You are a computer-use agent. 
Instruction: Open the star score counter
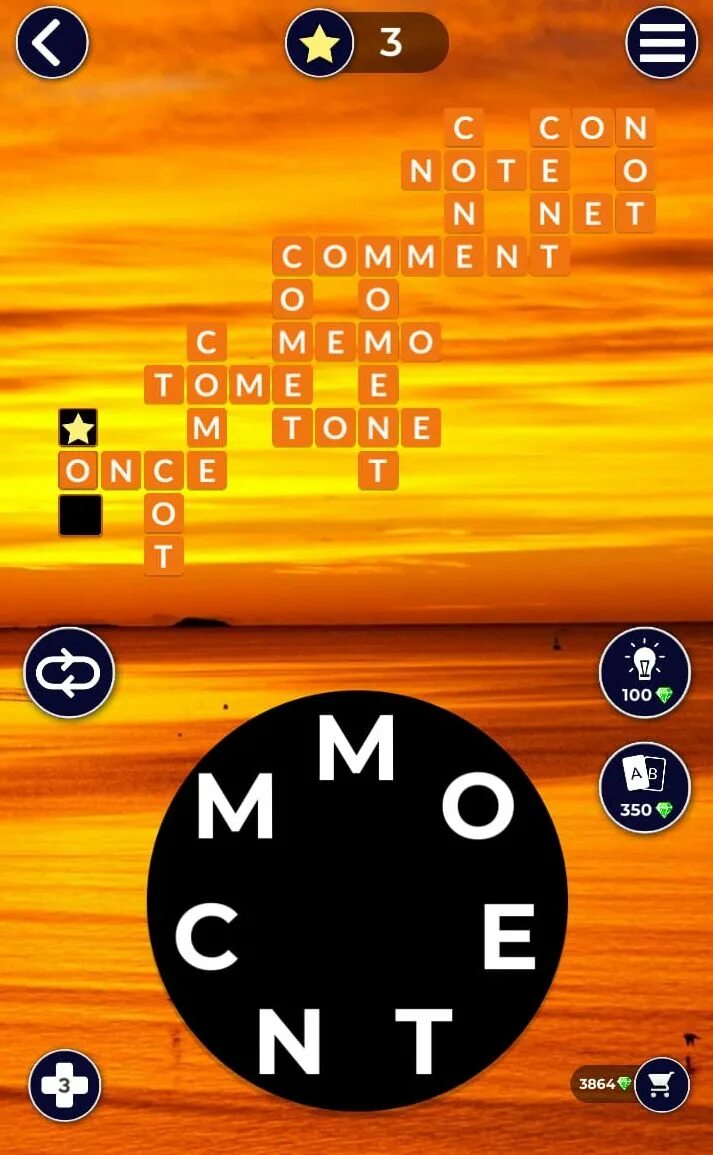click(367, 42)
